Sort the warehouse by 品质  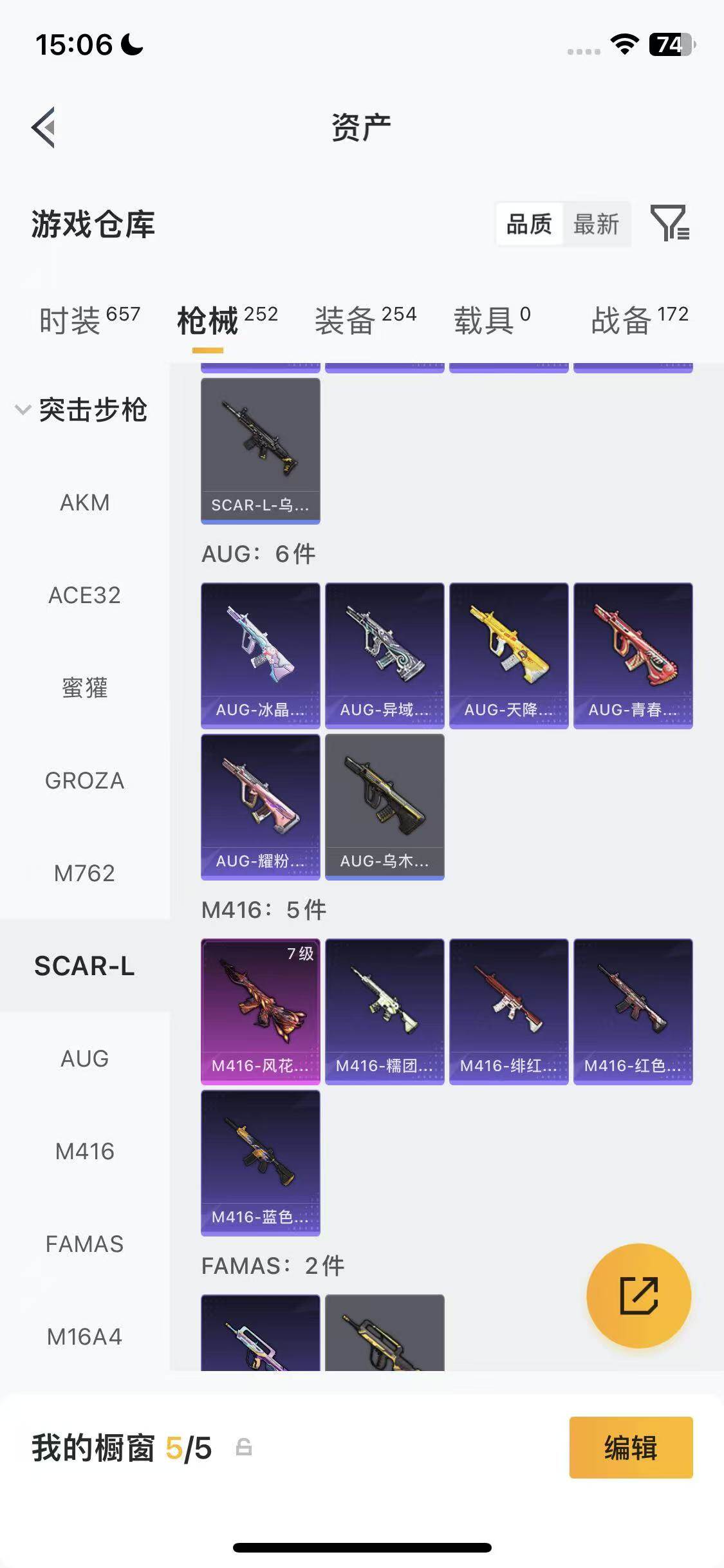(529, 225)
